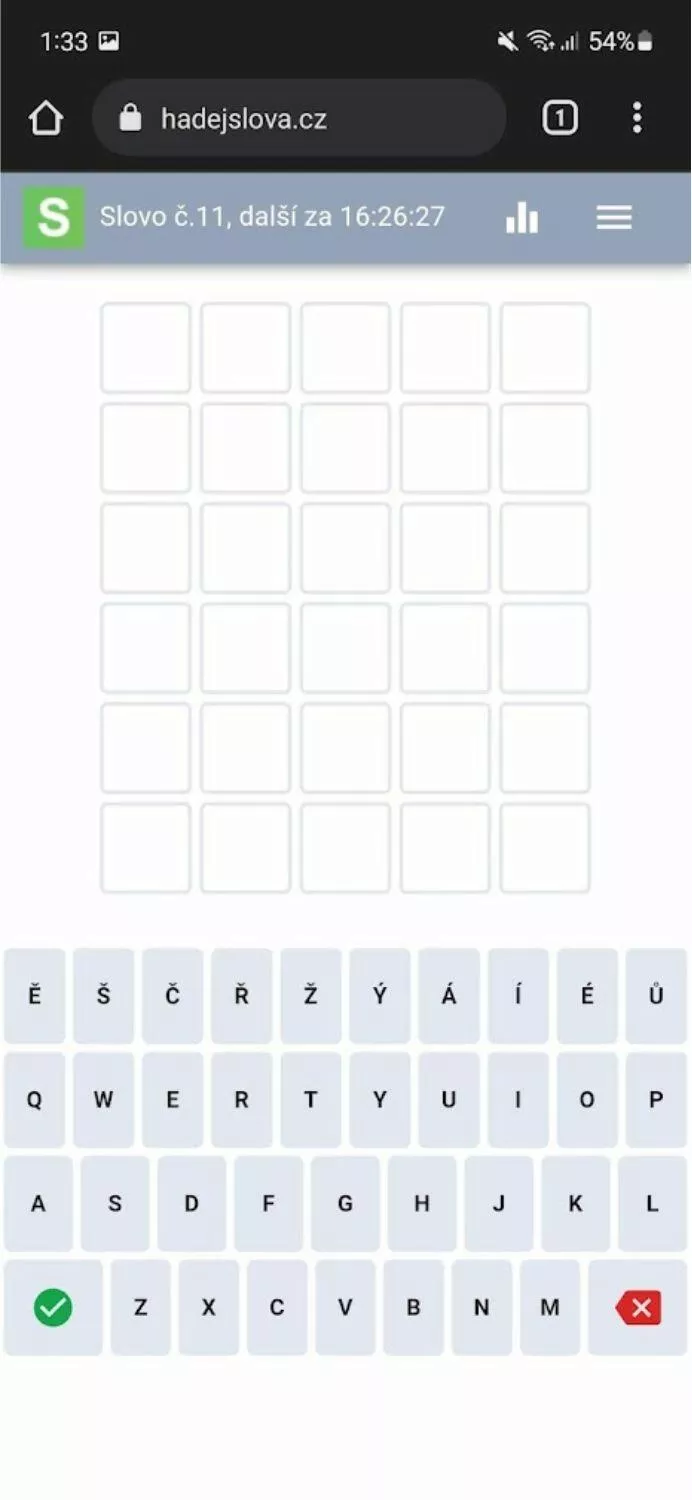Hit the Ů key
The image size is (692, 1500).
656,996
